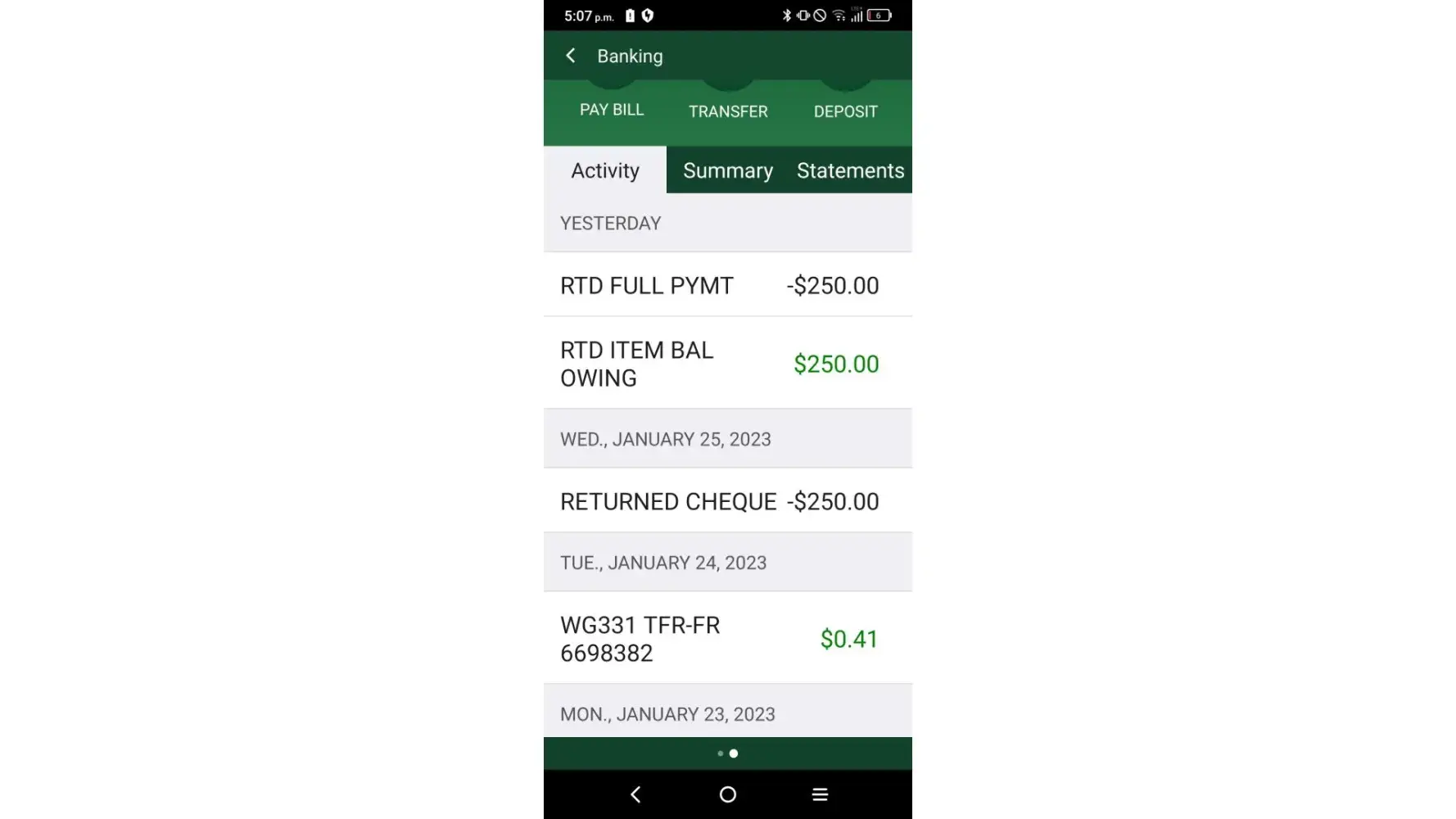Open the RETURNED CHEQUE transaction details
Screen dimensions: 1456x819
[x=727, y=501]
